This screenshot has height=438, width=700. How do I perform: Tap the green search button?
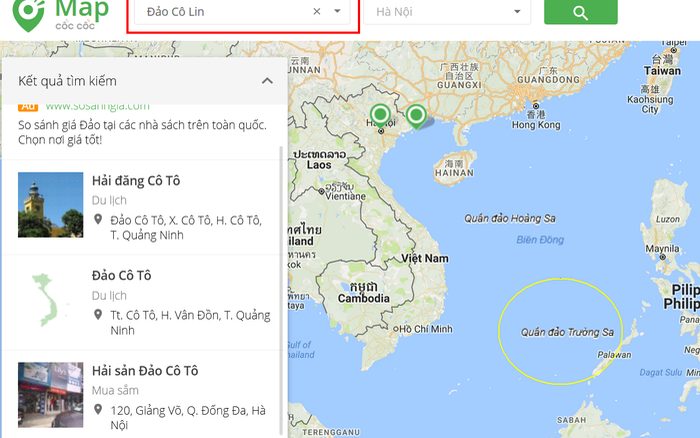click(580, 12)
